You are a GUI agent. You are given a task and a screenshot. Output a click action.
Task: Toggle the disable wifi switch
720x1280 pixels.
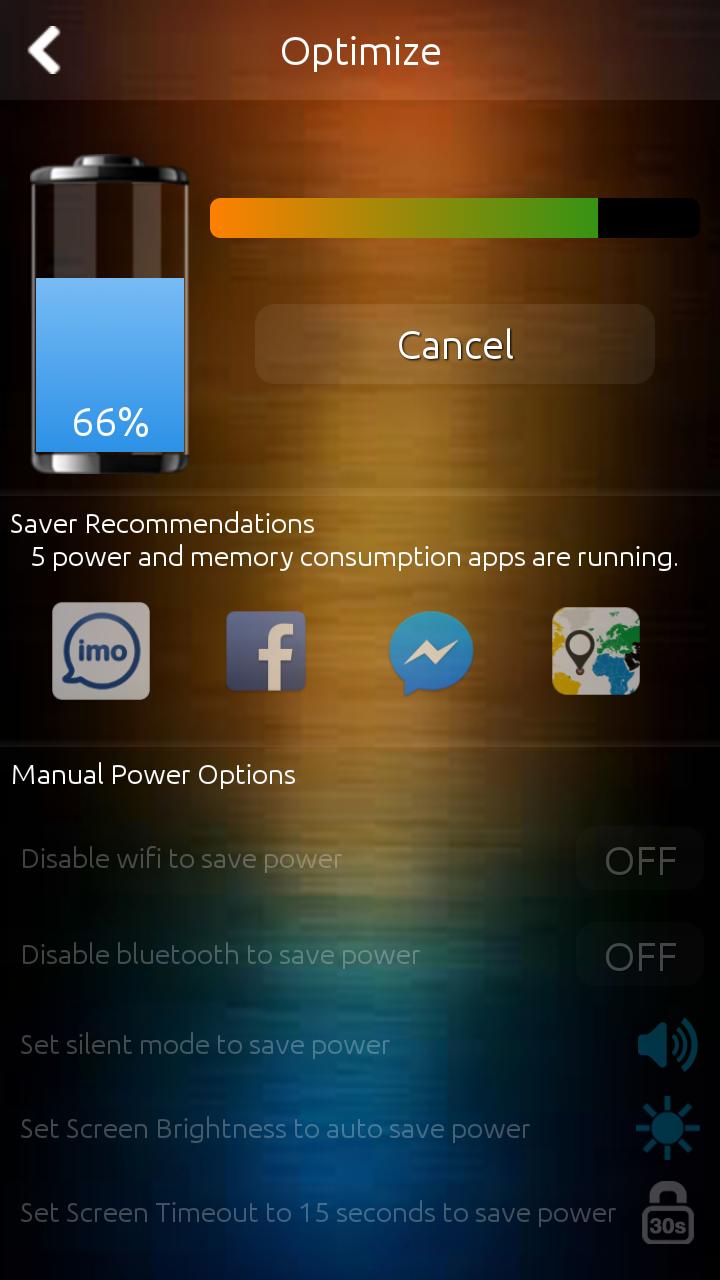click(x=640, y=860)
